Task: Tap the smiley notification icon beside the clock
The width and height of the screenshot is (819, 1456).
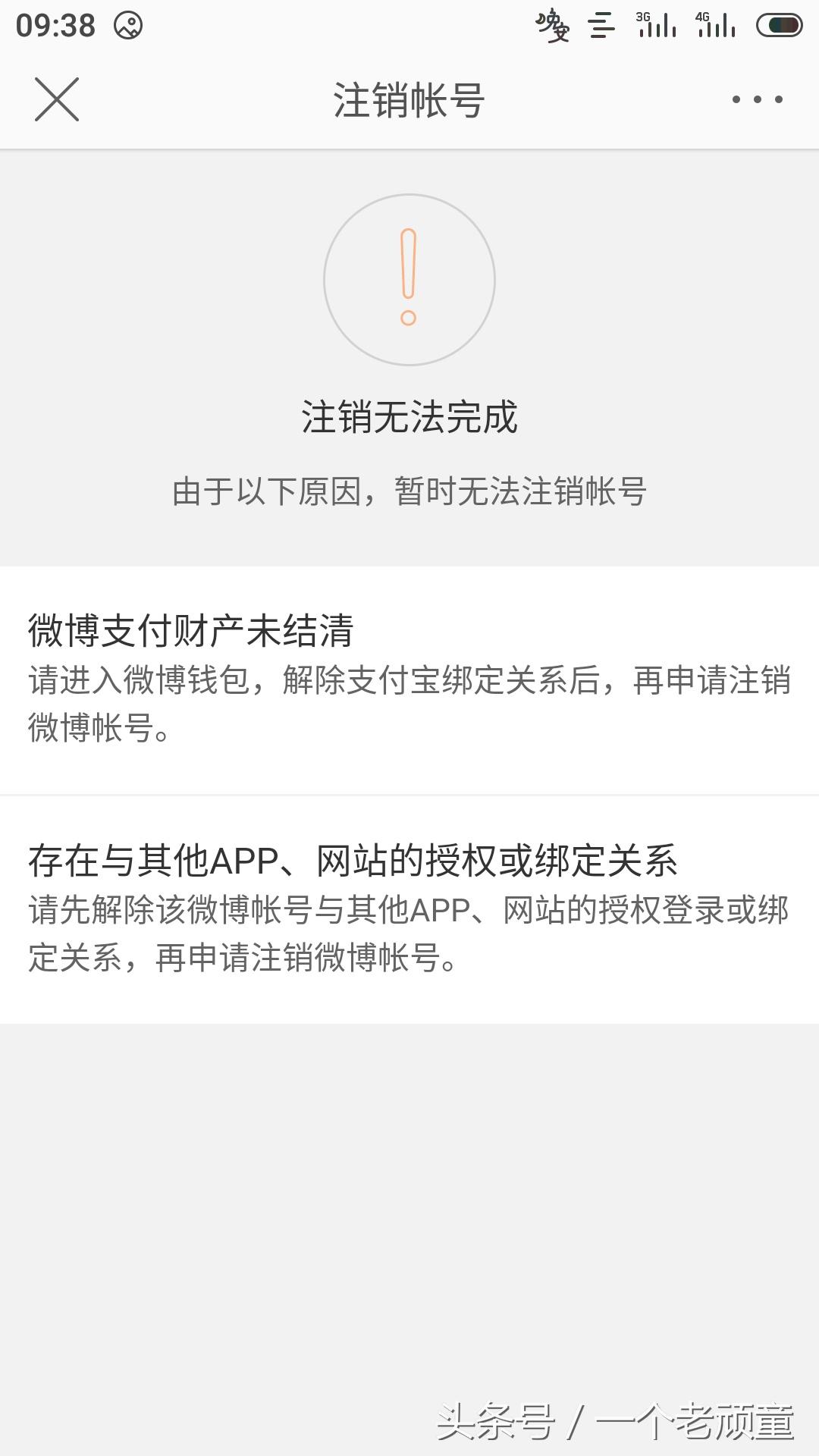Action: point(127,27)
